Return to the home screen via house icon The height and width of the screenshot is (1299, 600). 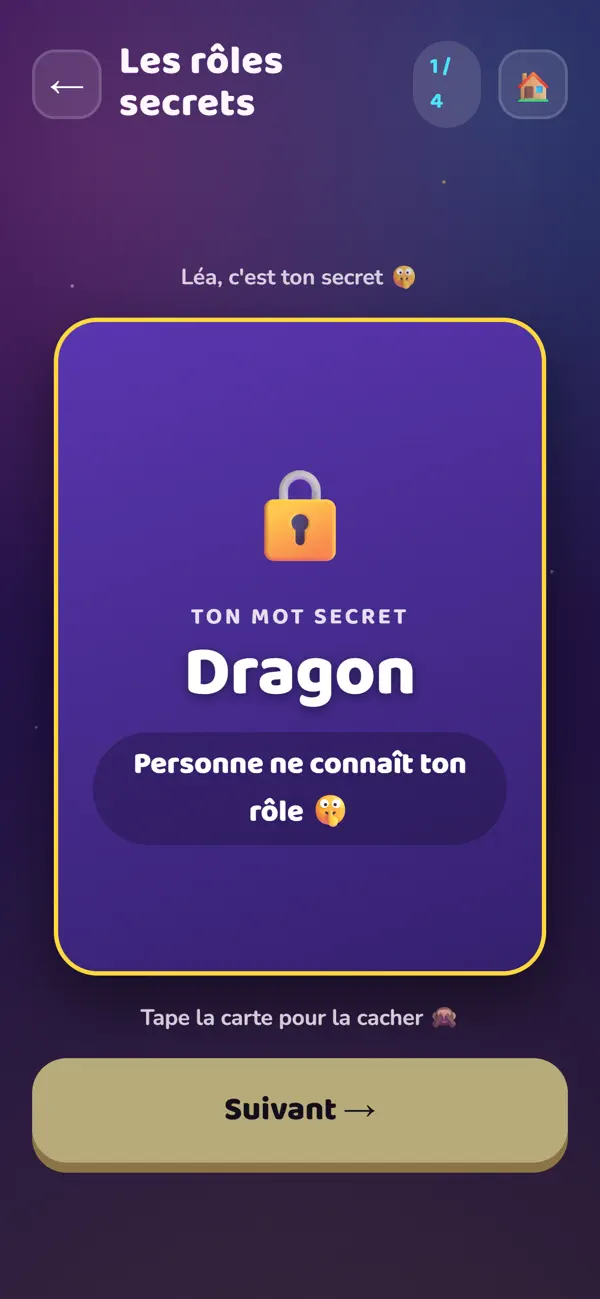click(533, 84)
